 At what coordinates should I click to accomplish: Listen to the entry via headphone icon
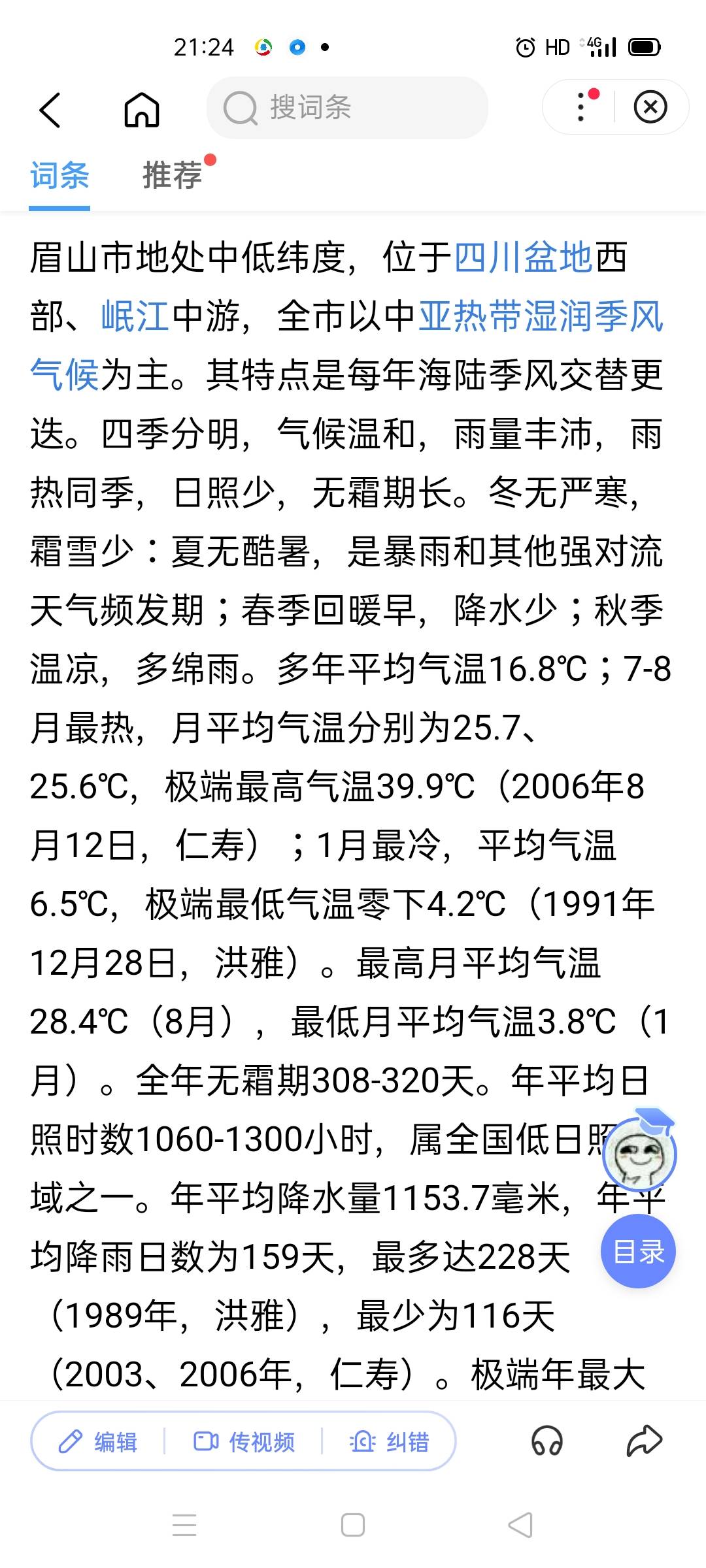(547, 1441)
